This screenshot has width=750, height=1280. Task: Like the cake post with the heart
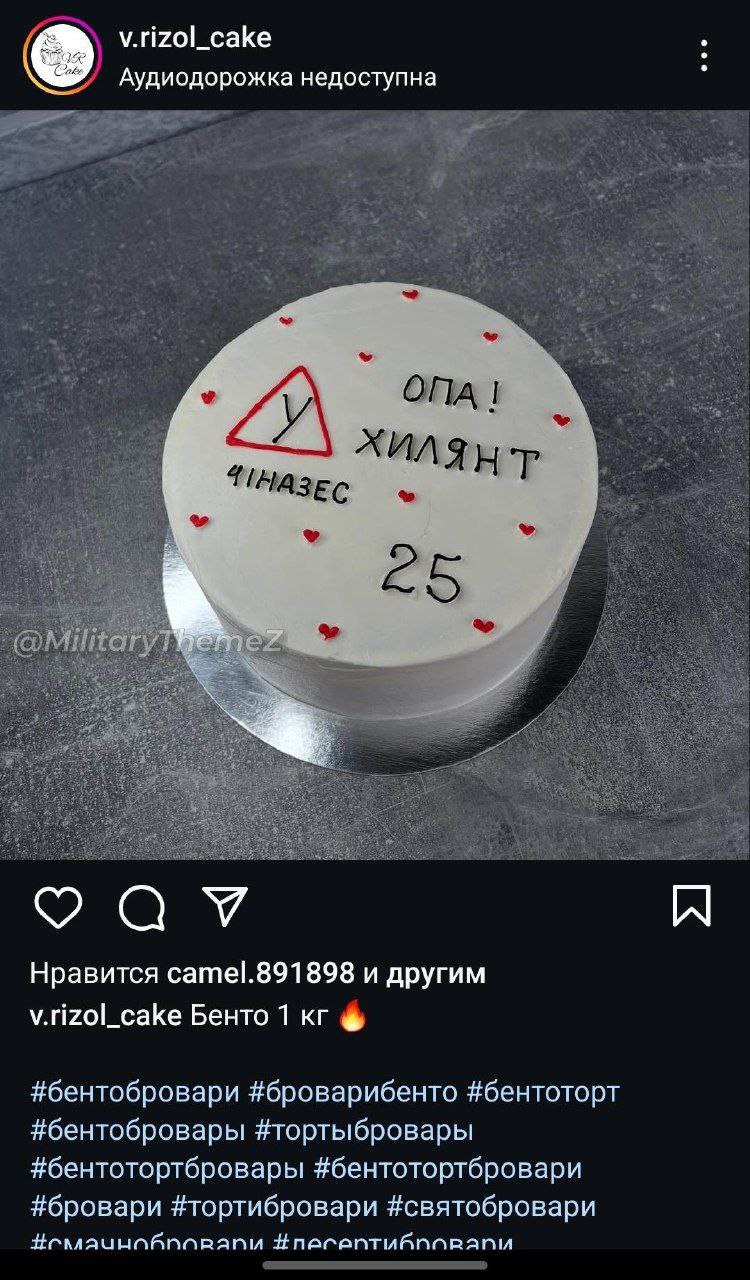coord(58,907)
